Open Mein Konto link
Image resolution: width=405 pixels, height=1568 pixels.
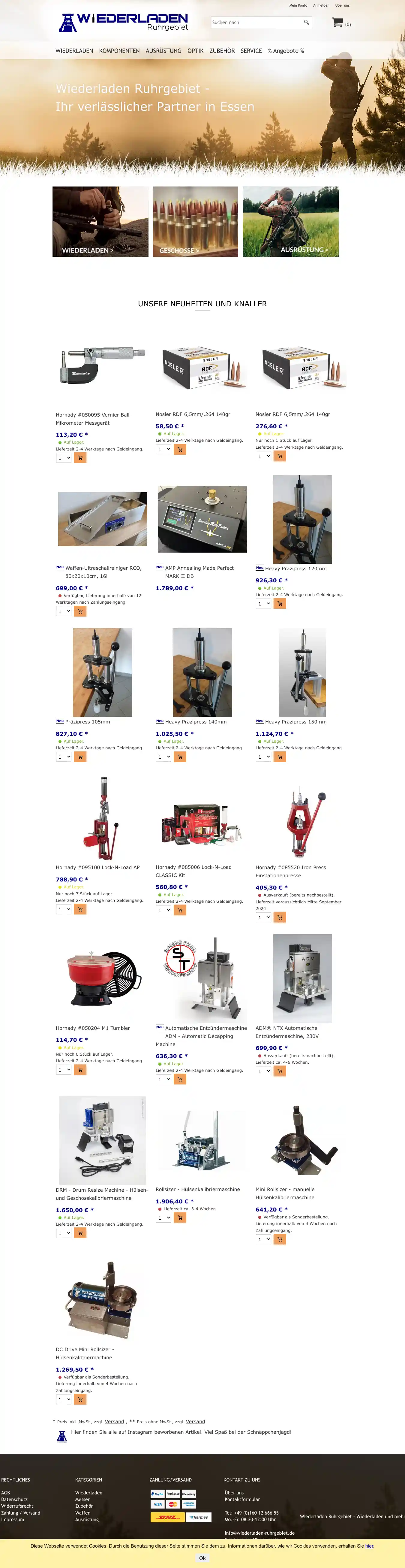[298, 5]
